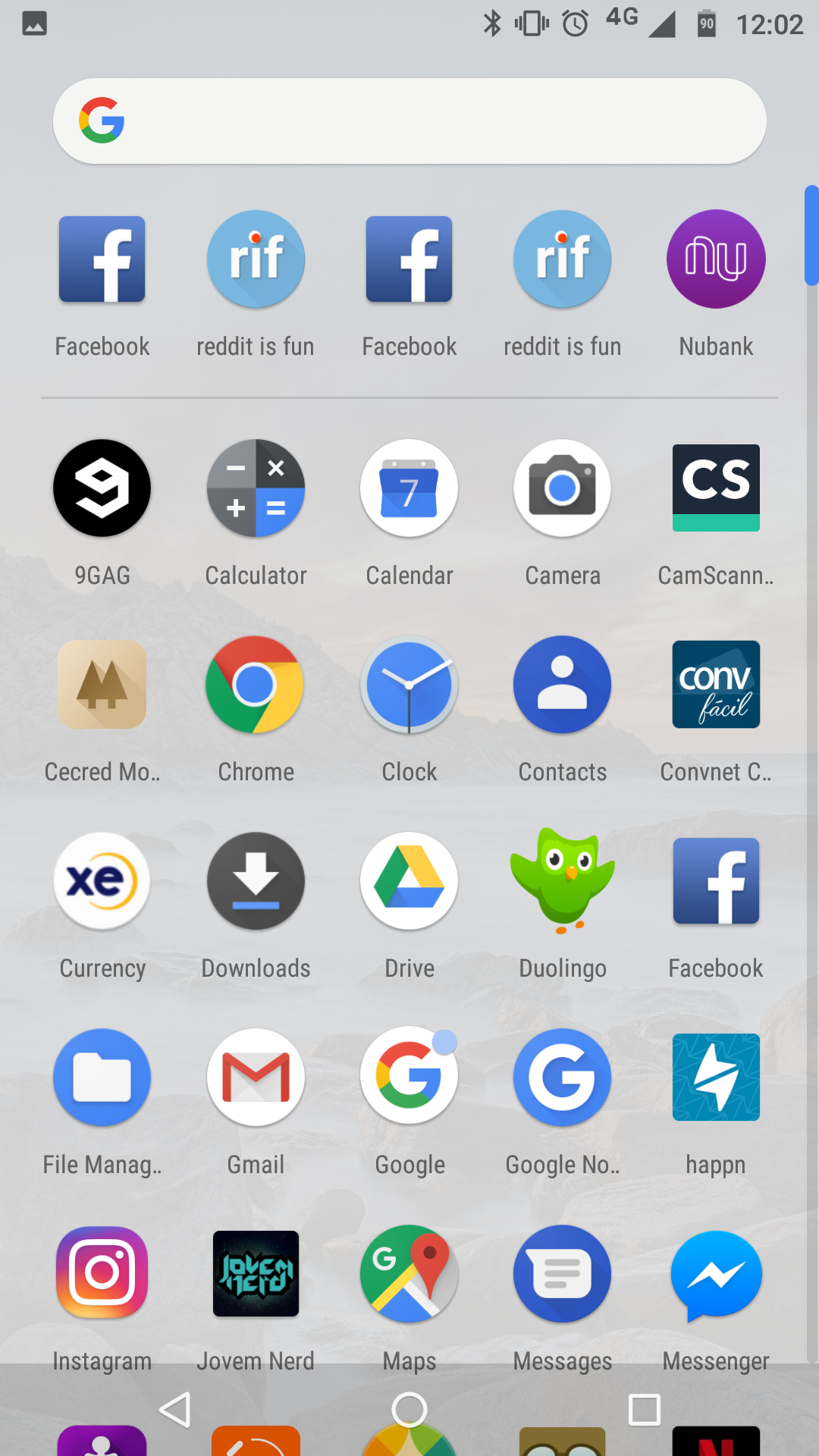Viewport: 819px width, 1456px height.
Task: Open reddit is fun from suggested apps
Action: pyautogui.click(x=256, y=259)
